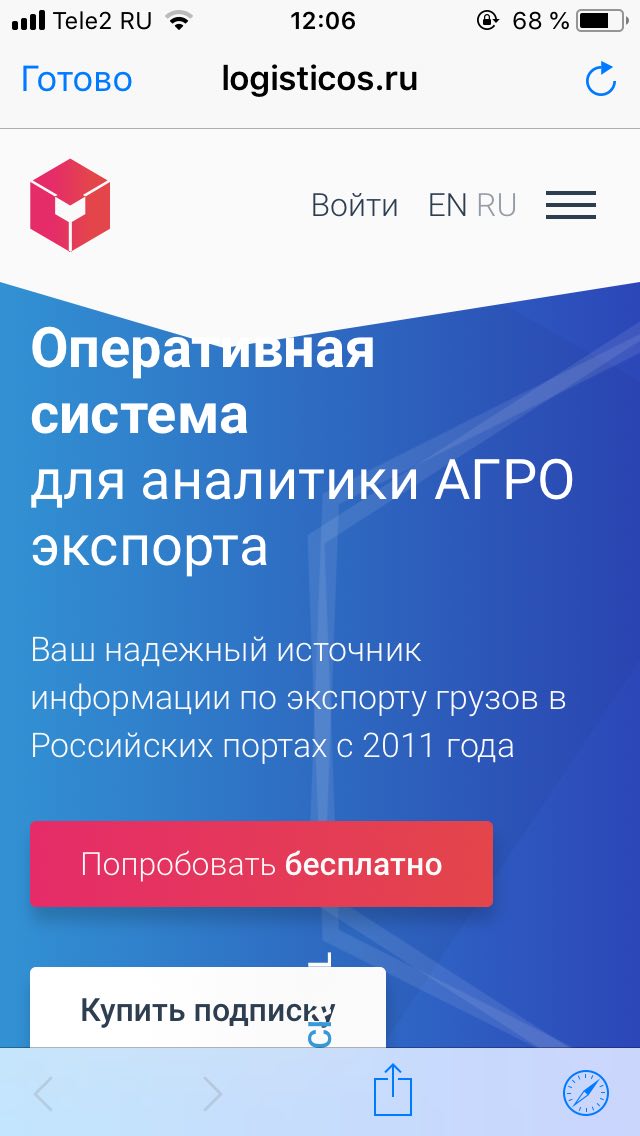Screen dimensions: 640x1136
Task: Open this page in Safari
Action: pyautogui.click(x=585, y=1092)
